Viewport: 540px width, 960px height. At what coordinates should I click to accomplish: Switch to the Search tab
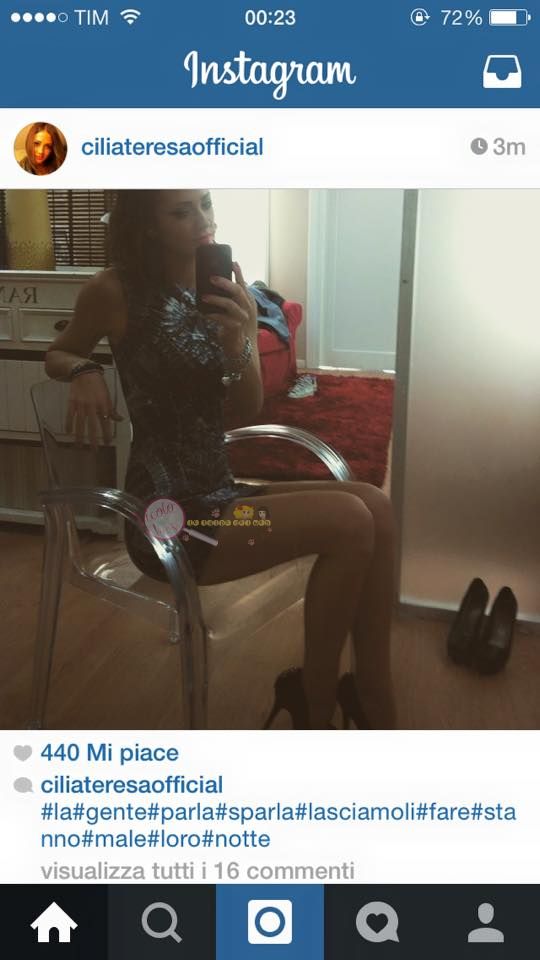(162, 922)
